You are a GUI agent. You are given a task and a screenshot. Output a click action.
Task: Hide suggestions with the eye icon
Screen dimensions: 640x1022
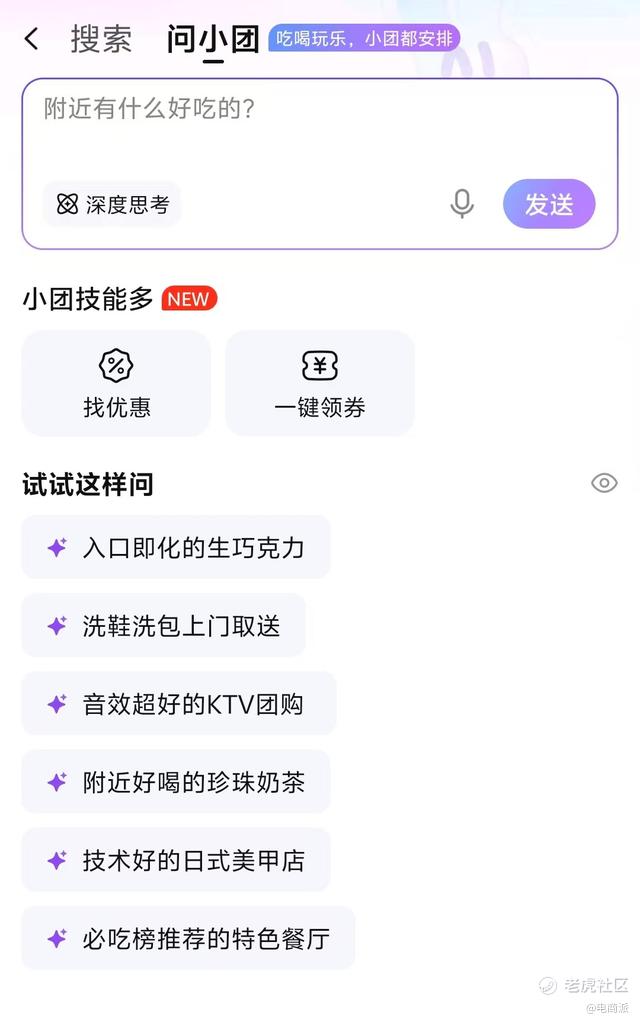pyautogui.click(x=604, y=484)
